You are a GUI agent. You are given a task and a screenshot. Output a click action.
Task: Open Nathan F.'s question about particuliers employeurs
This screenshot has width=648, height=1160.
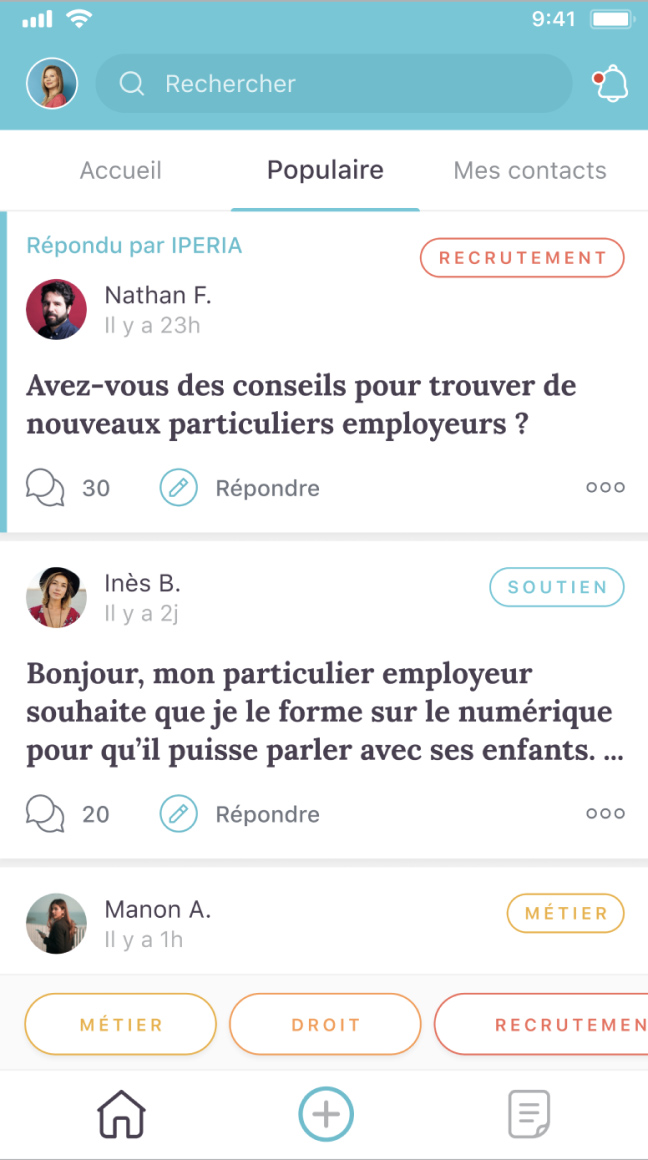[x=301, y=405]
